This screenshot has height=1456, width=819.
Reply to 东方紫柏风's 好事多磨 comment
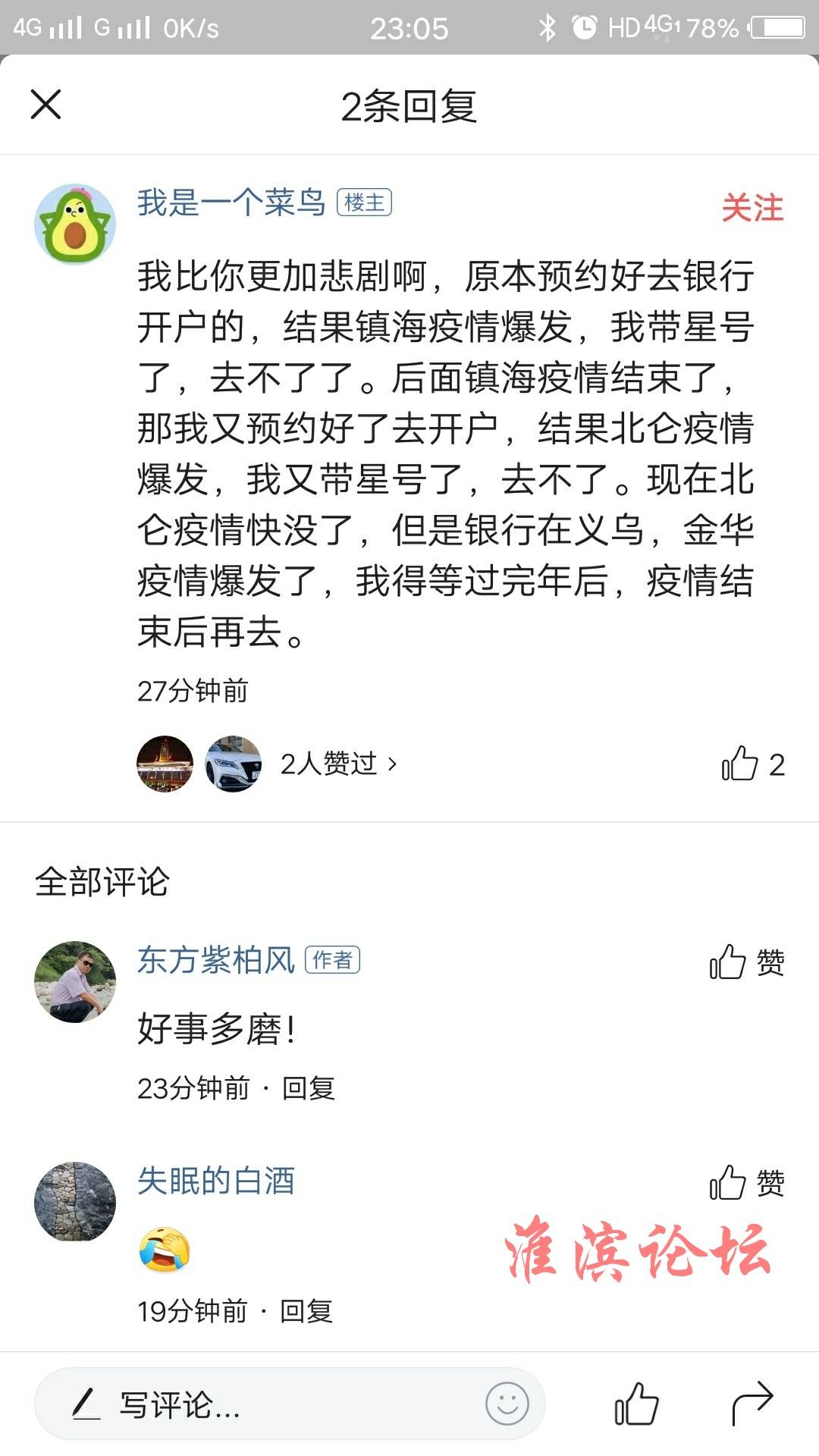tap(309, 1088)
